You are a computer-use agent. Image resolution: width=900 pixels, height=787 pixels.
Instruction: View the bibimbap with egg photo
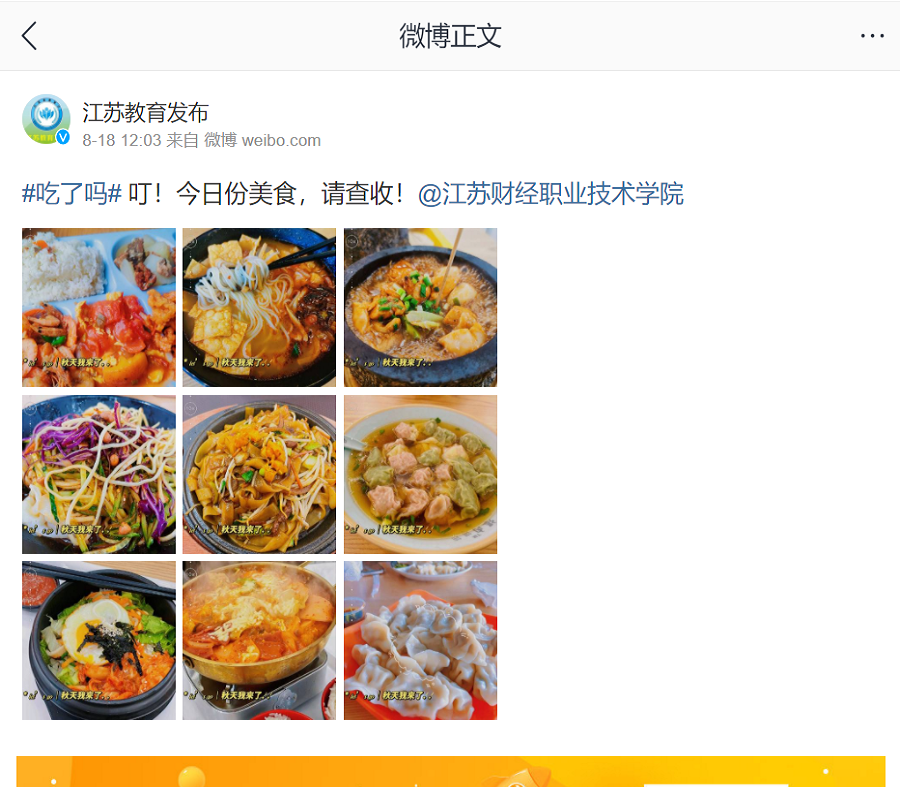click(99, 640)
